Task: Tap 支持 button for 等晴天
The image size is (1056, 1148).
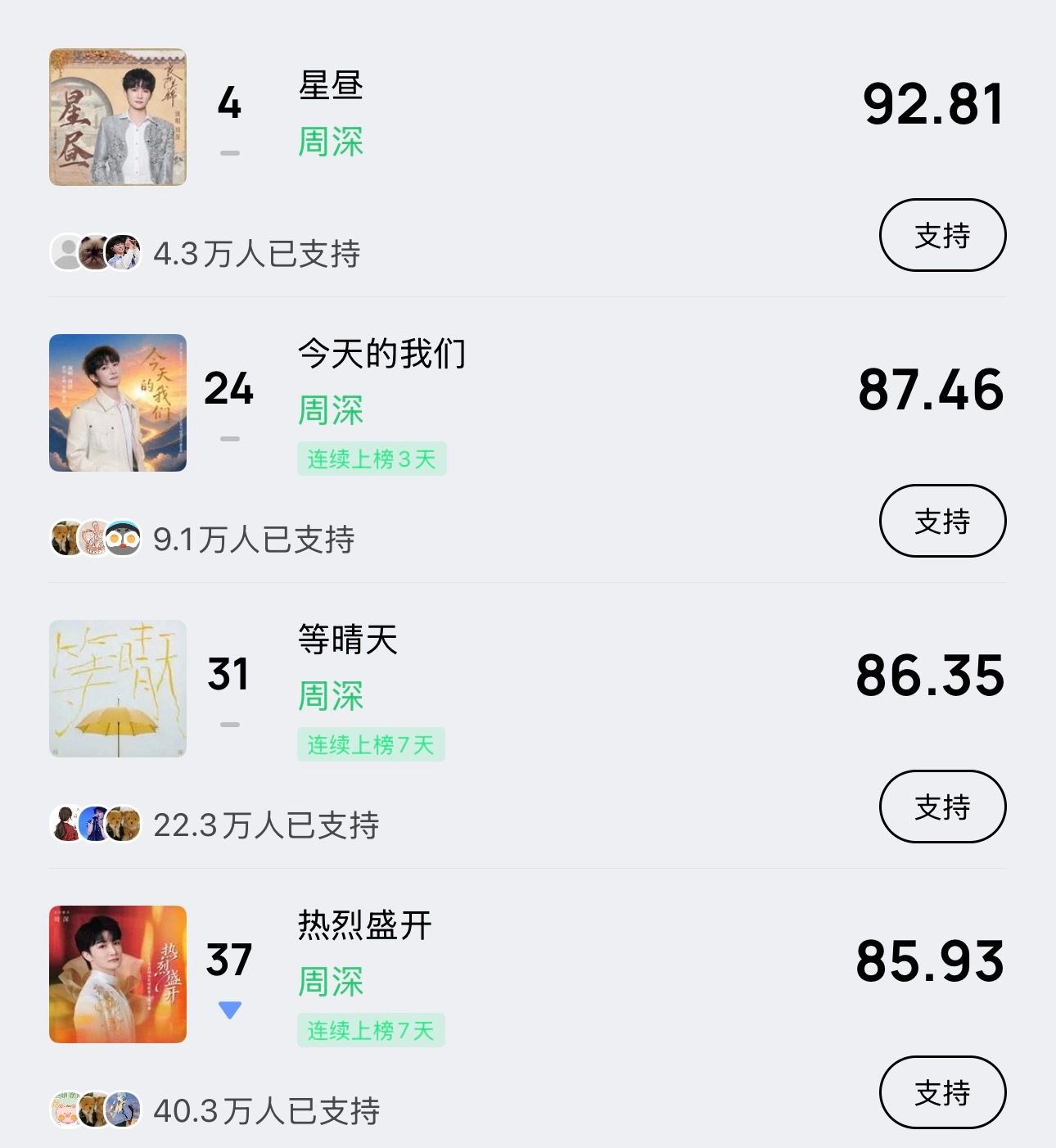Action: [942, 807]
